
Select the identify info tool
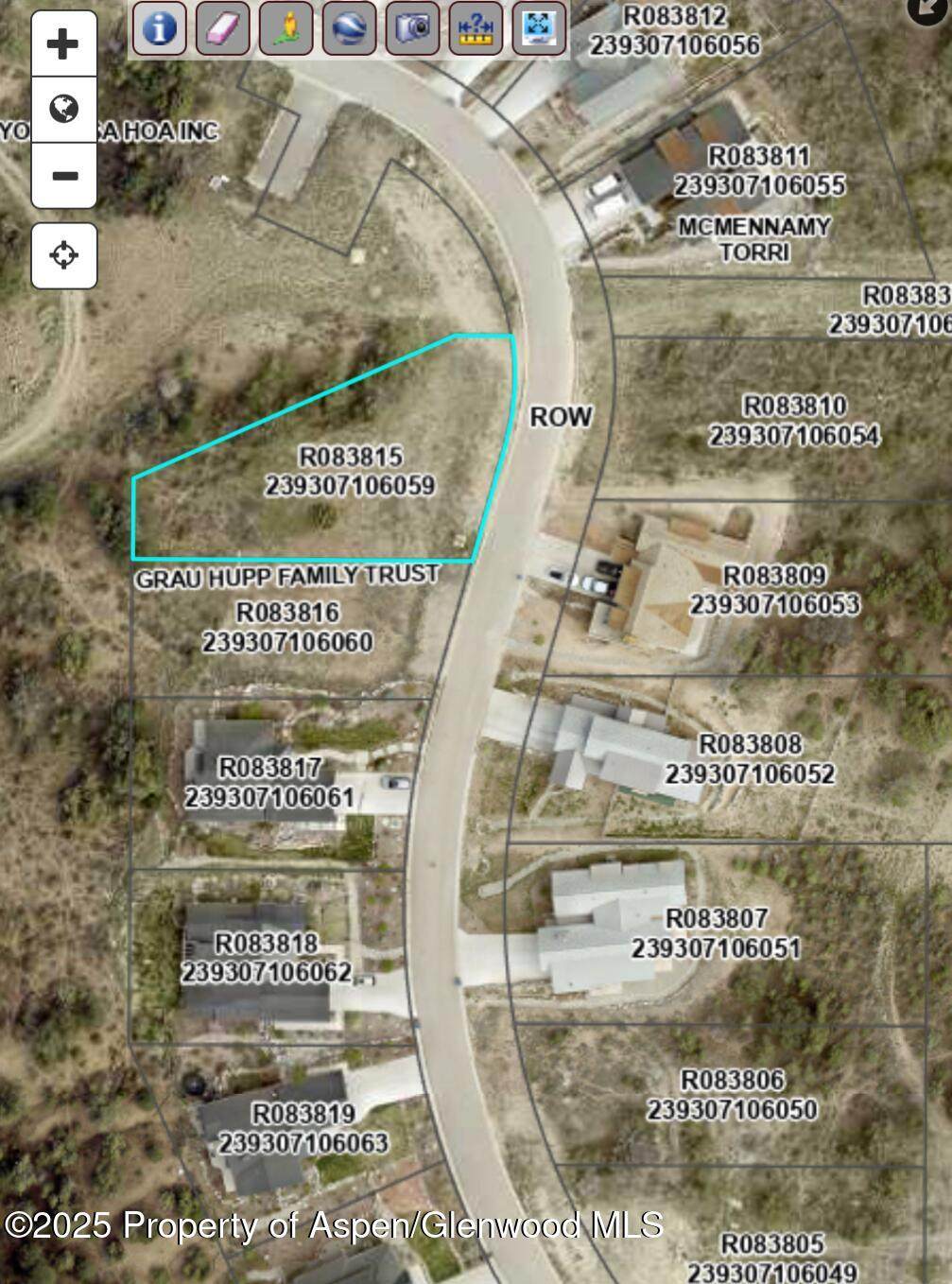(159, 27)
